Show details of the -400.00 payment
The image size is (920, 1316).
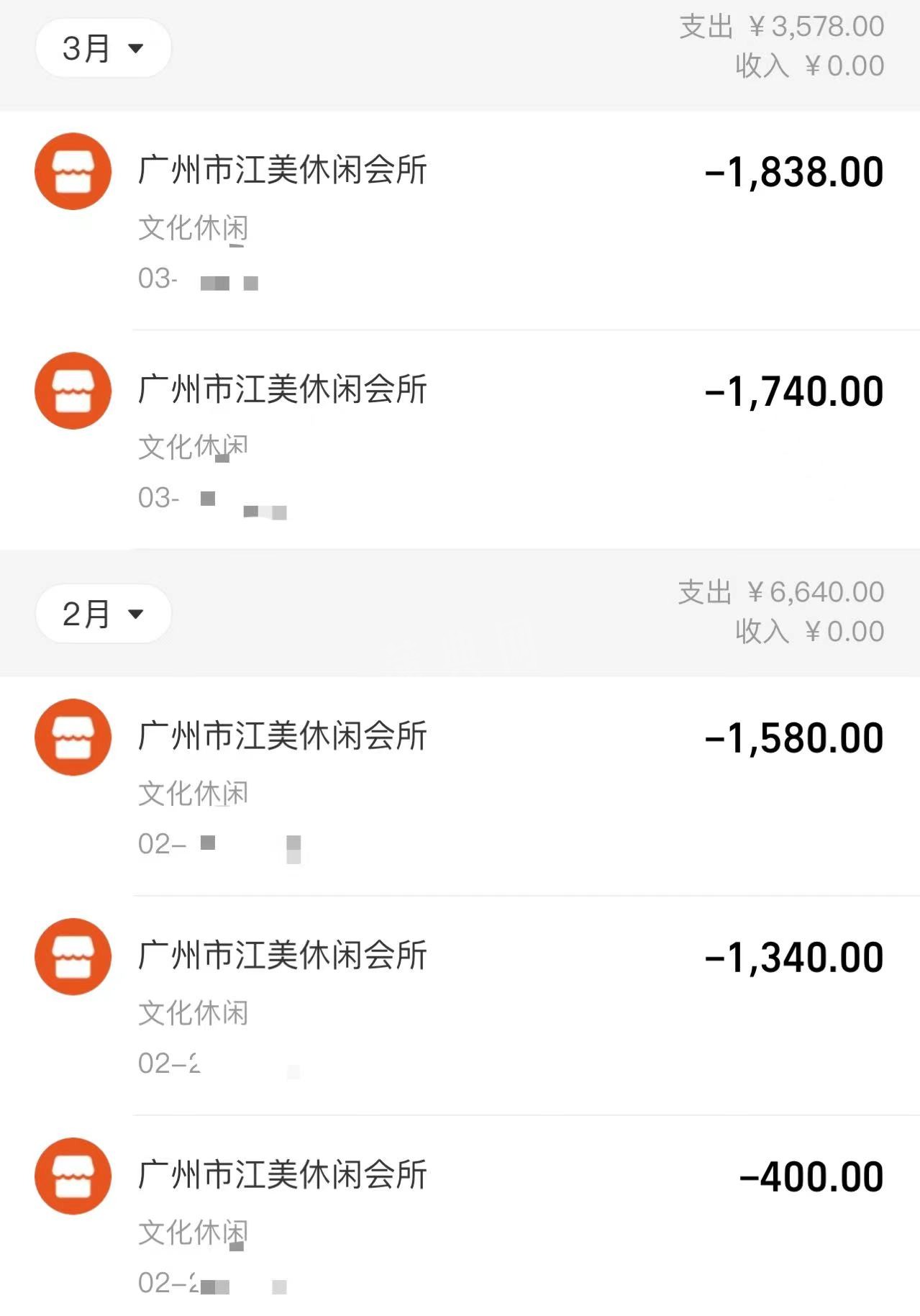point(460,1223)
